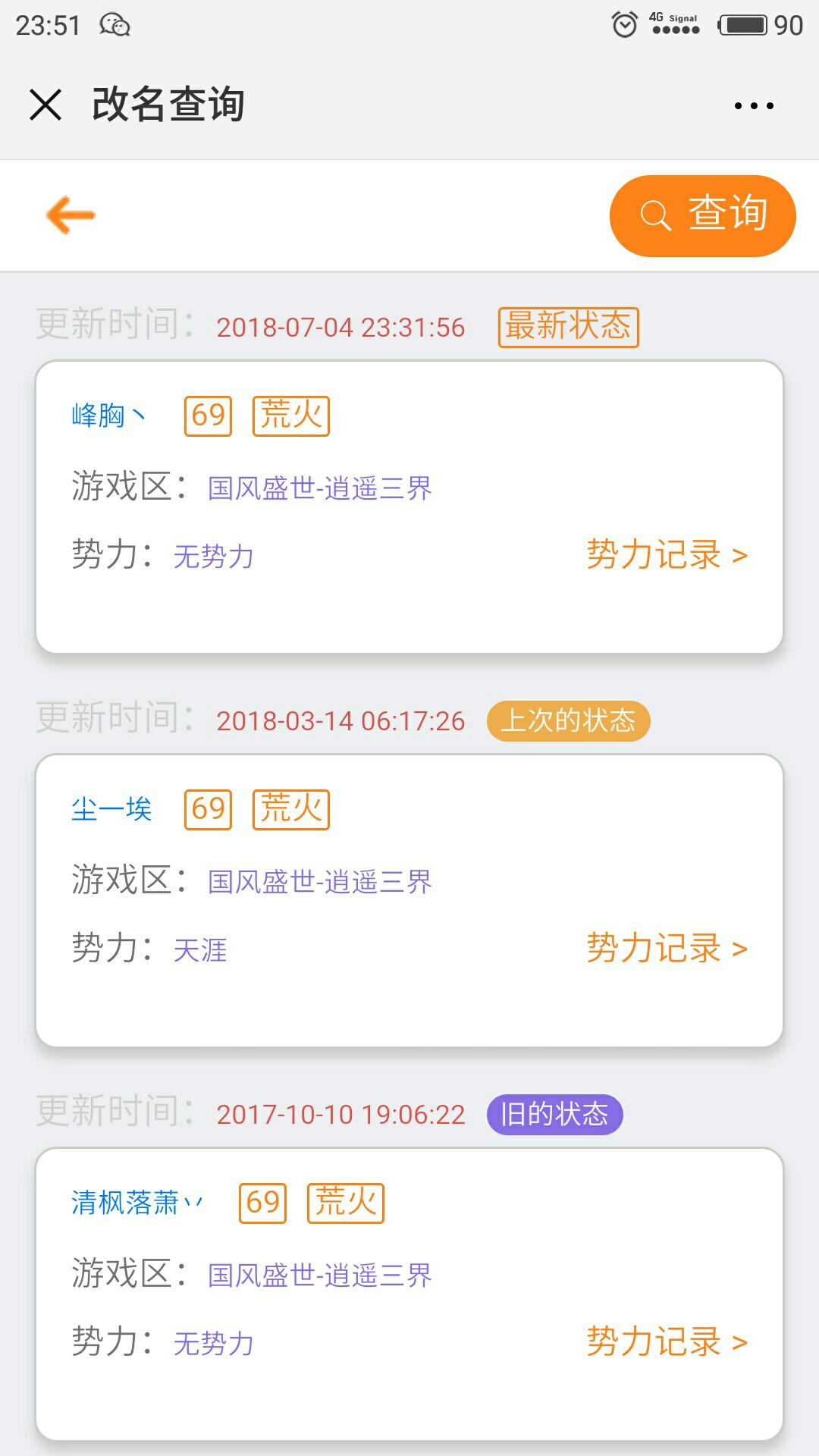Tap the orange 查询 search button
Image resolution: width=819 pixels, height=1456 pixels.
(x=703, y=215)
